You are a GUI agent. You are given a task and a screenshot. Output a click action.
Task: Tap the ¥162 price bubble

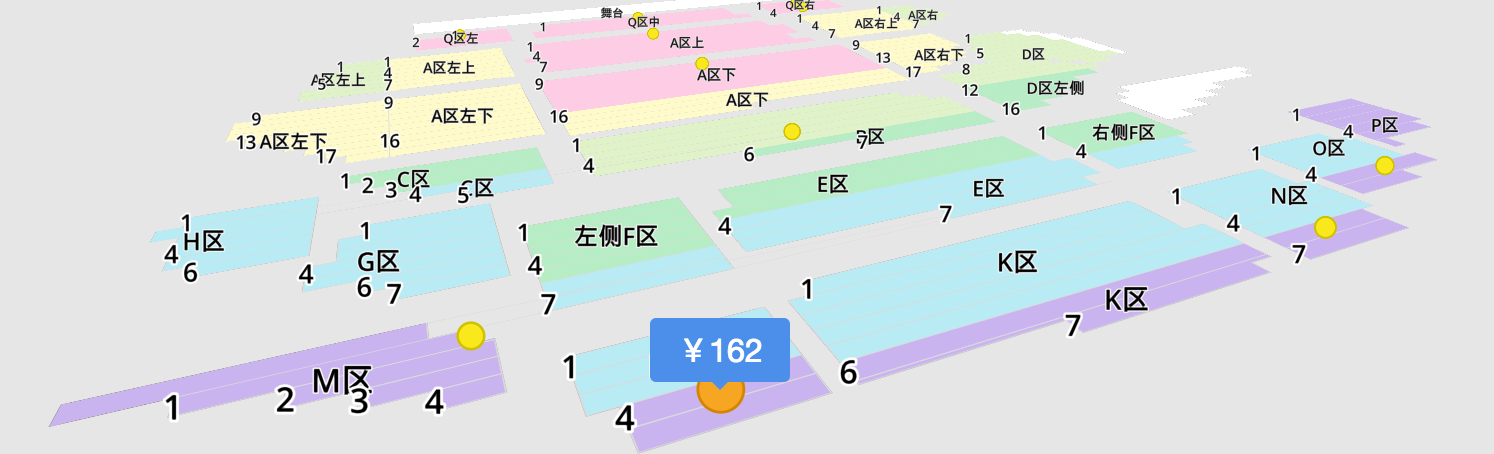tap(720, 350)
